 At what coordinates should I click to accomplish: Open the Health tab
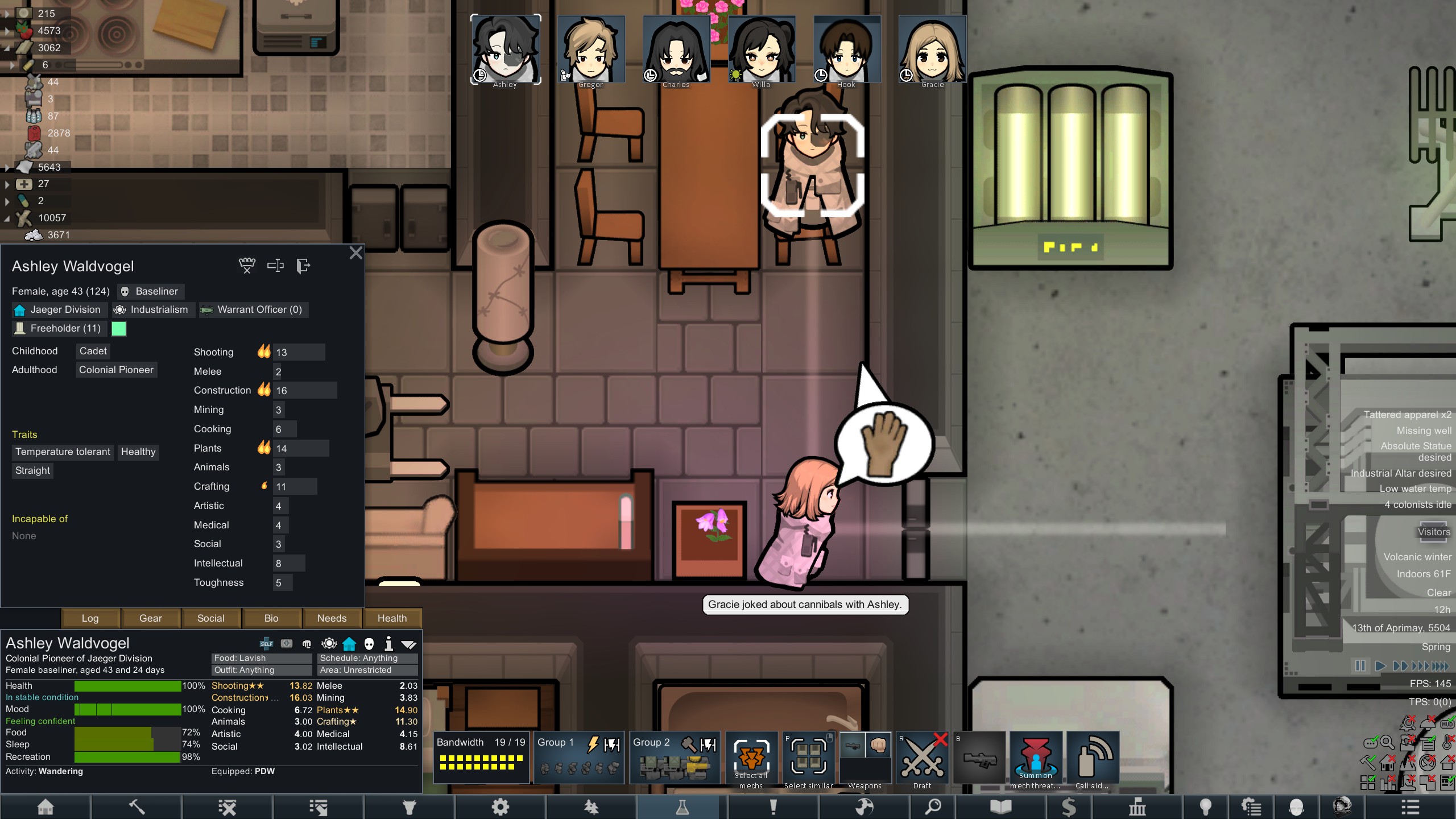pyautogui.click(x=392, y=618)
